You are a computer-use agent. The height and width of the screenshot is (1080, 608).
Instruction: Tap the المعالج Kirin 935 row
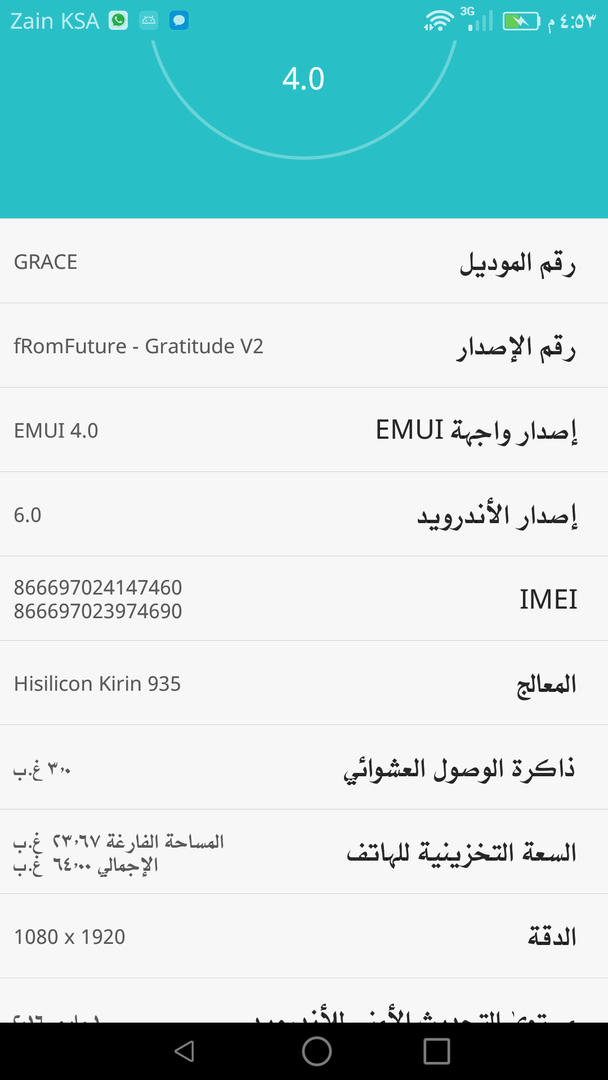304,683
